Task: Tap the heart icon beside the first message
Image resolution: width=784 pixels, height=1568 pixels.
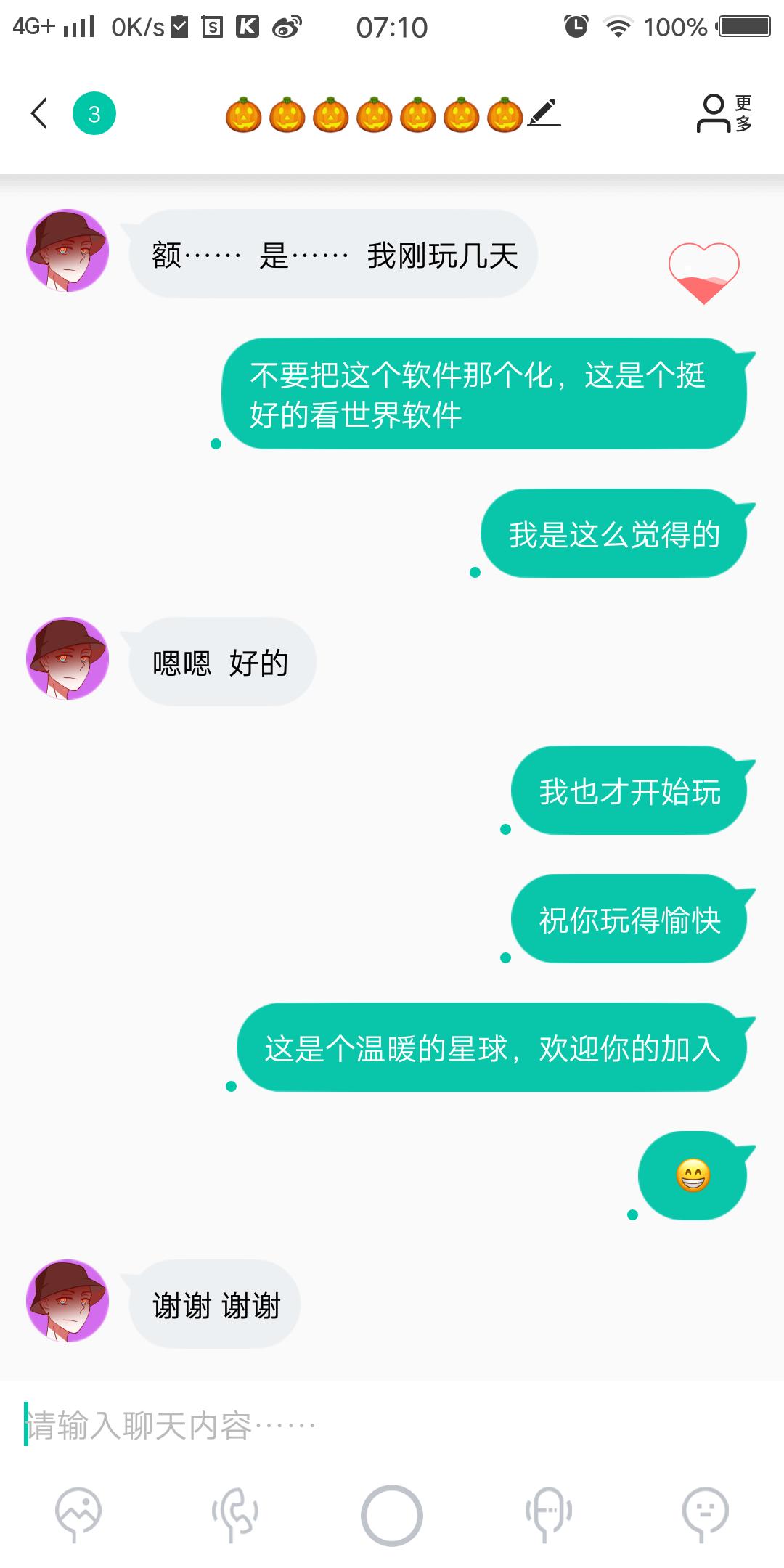Action: point(703,273)
